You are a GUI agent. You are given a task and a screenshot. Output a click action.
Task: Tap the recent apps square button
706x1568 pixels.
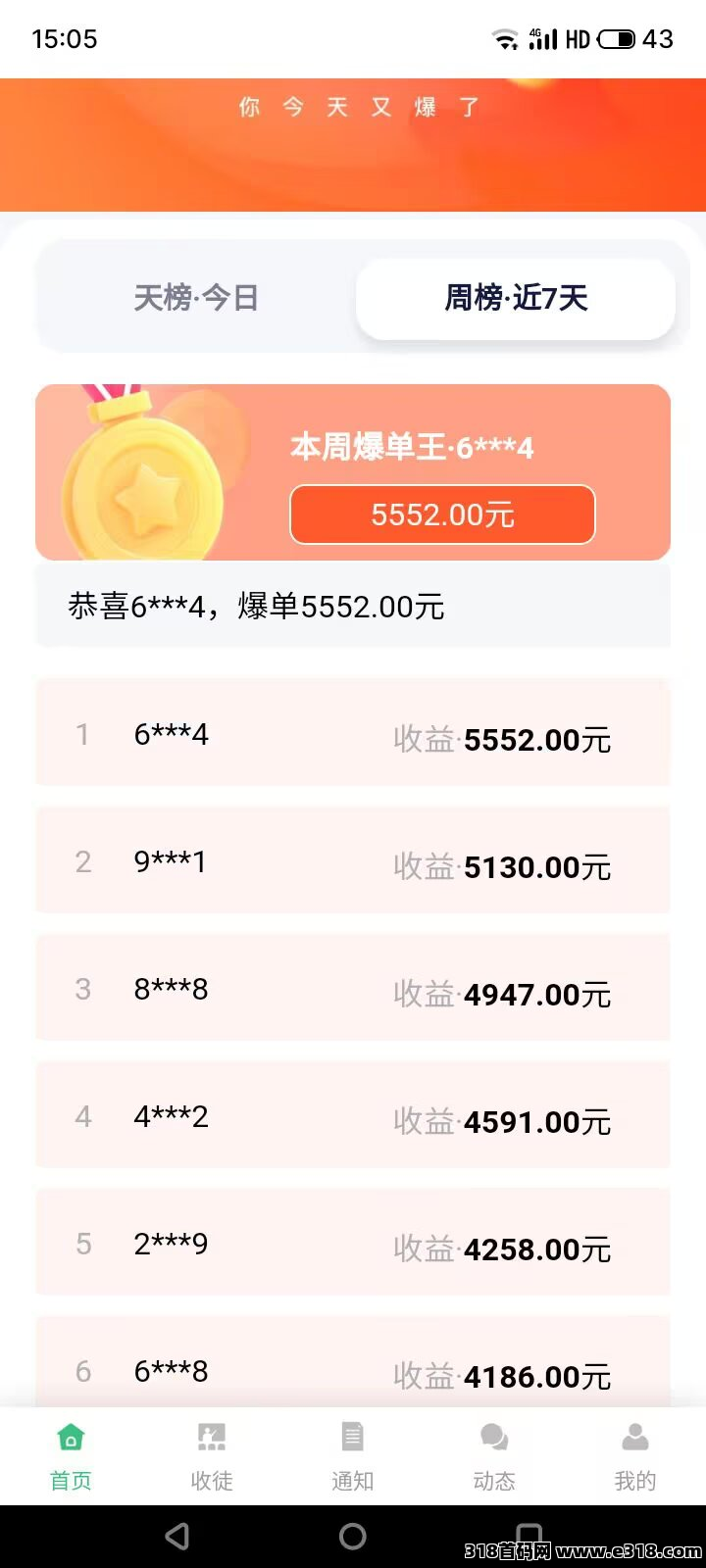[x=529, y=1537]
